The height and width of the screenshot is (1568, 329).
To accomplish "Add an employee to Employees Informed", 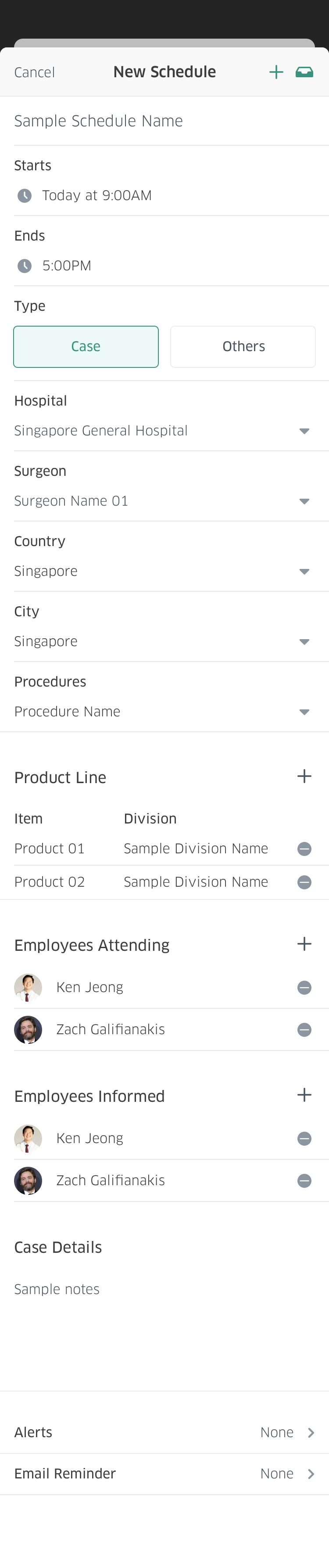I will tap(304, 1095).
